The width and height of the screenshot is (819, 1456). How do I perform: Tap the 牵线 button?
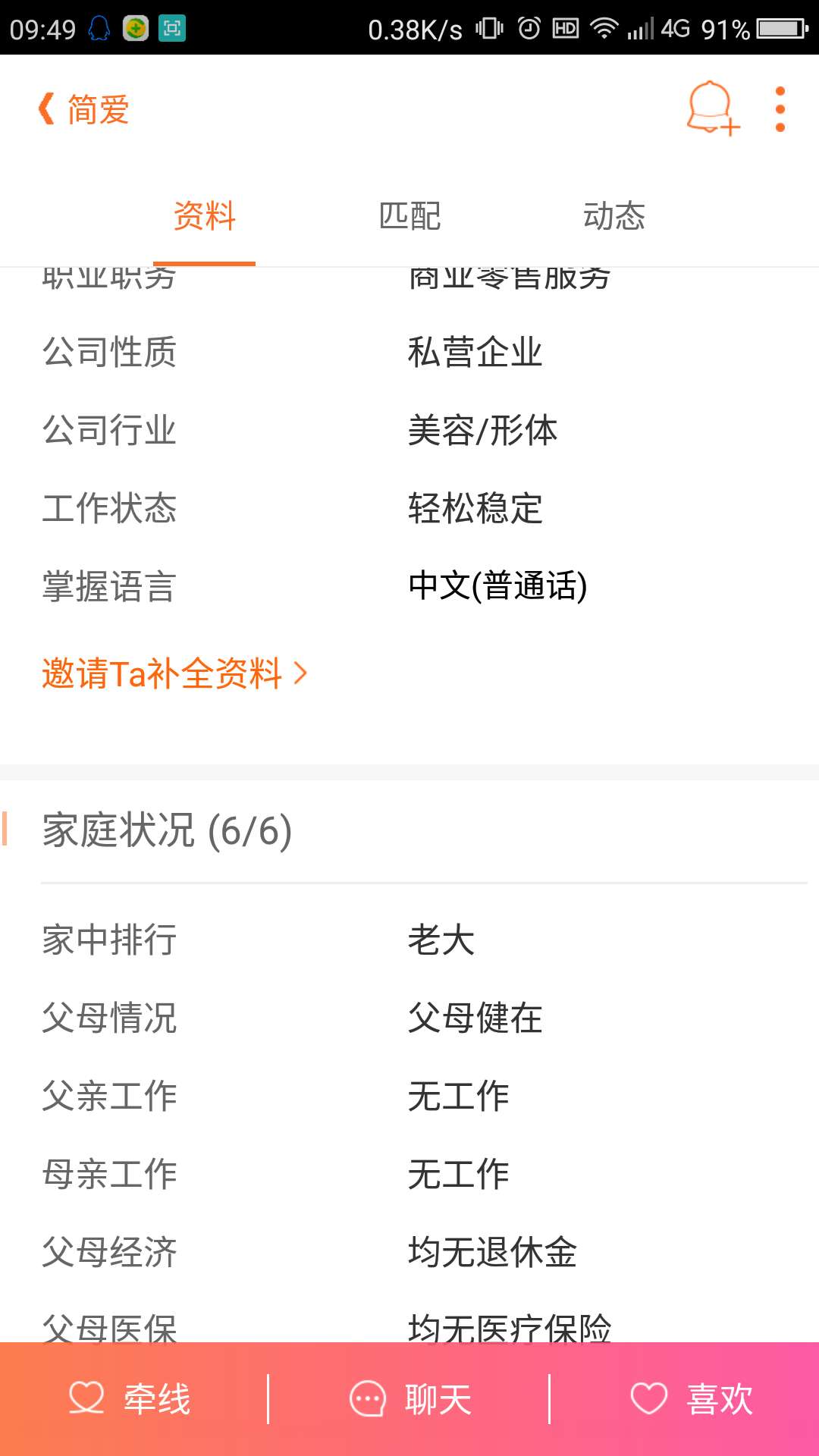click(130, 1399)
